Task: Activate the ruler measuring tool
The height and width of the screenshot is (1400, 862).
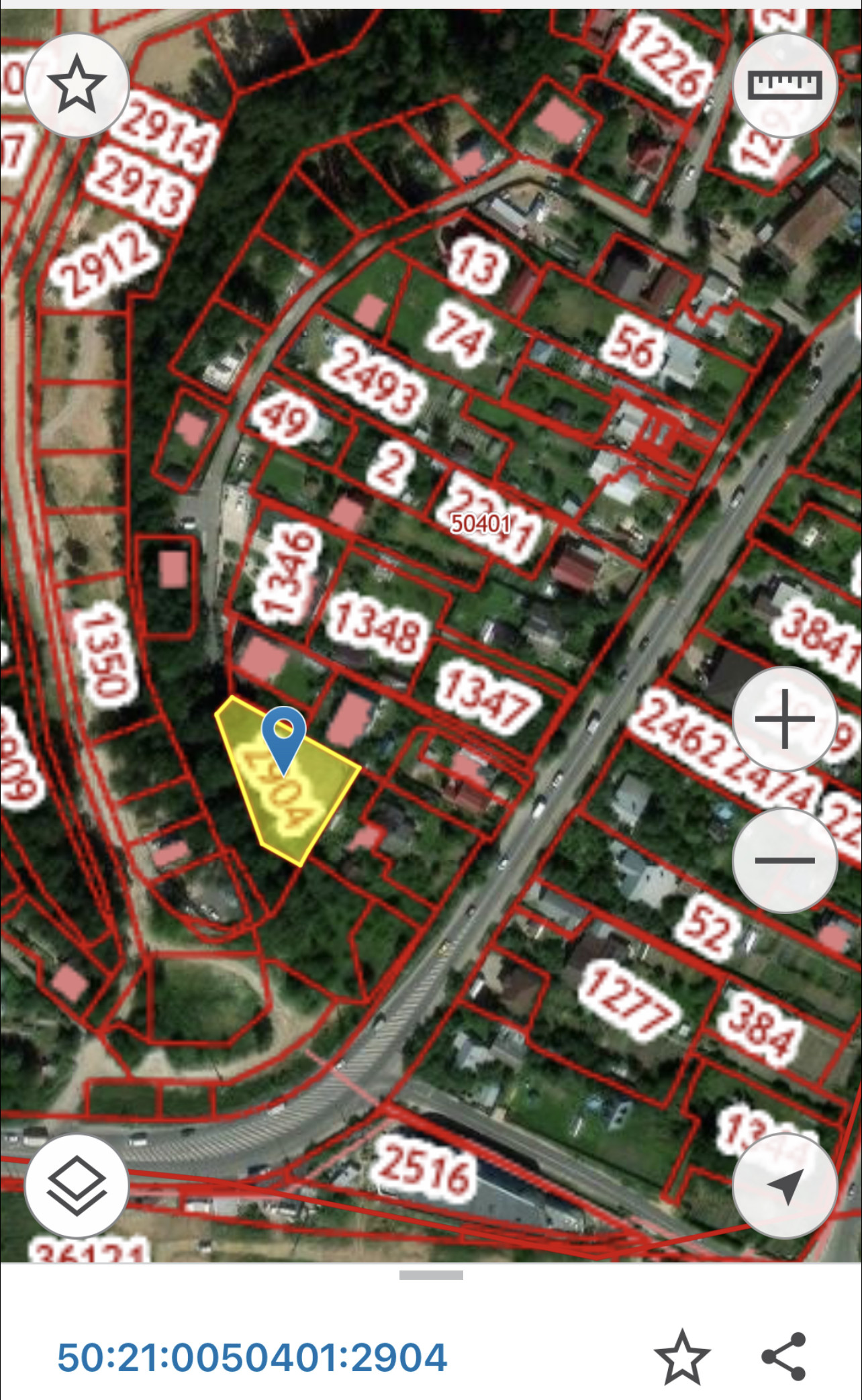Action: [x=784, y=85]
